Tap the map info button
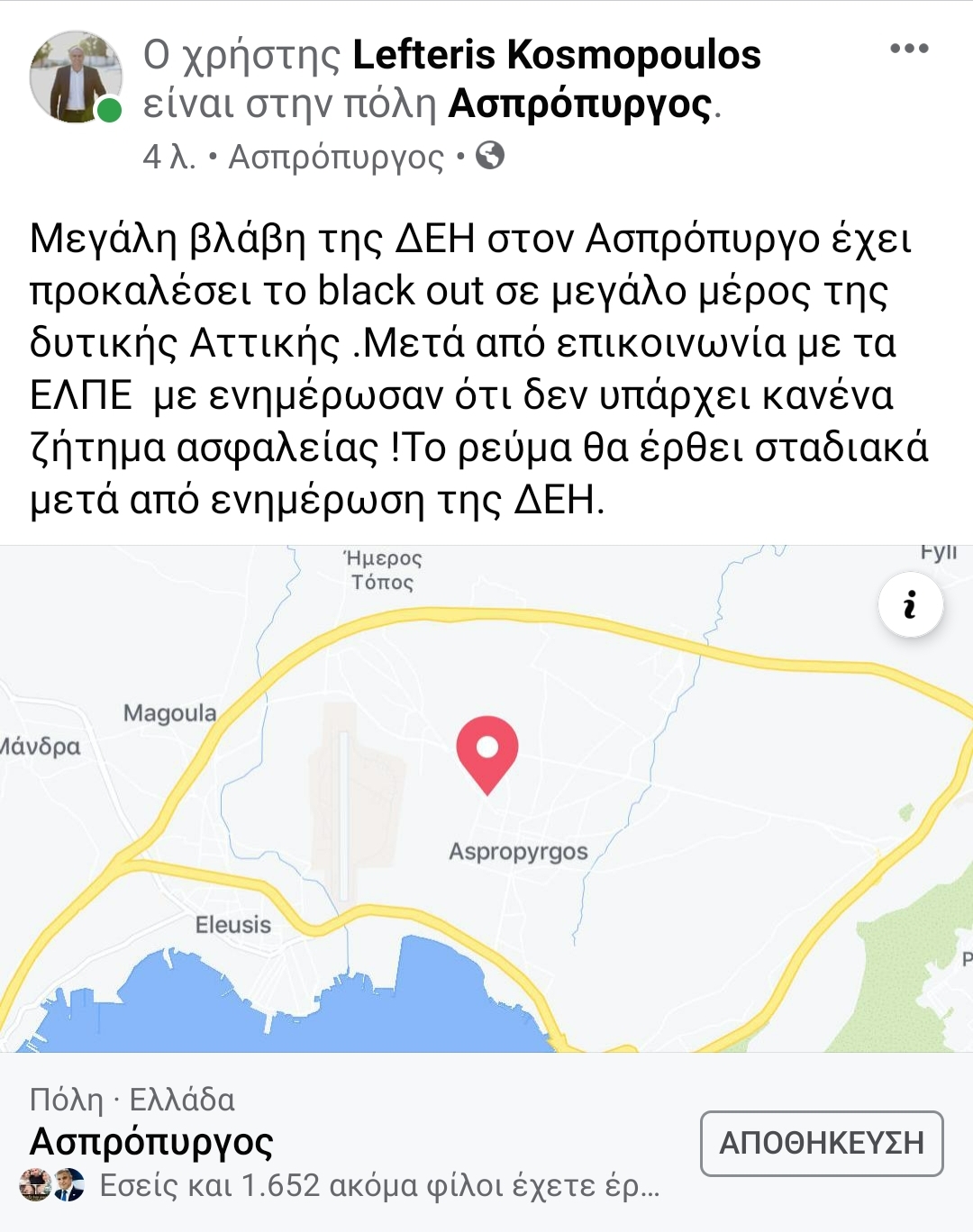Image resolution: width=973 pixels, height=1232 pixels. tap(910, 605)
